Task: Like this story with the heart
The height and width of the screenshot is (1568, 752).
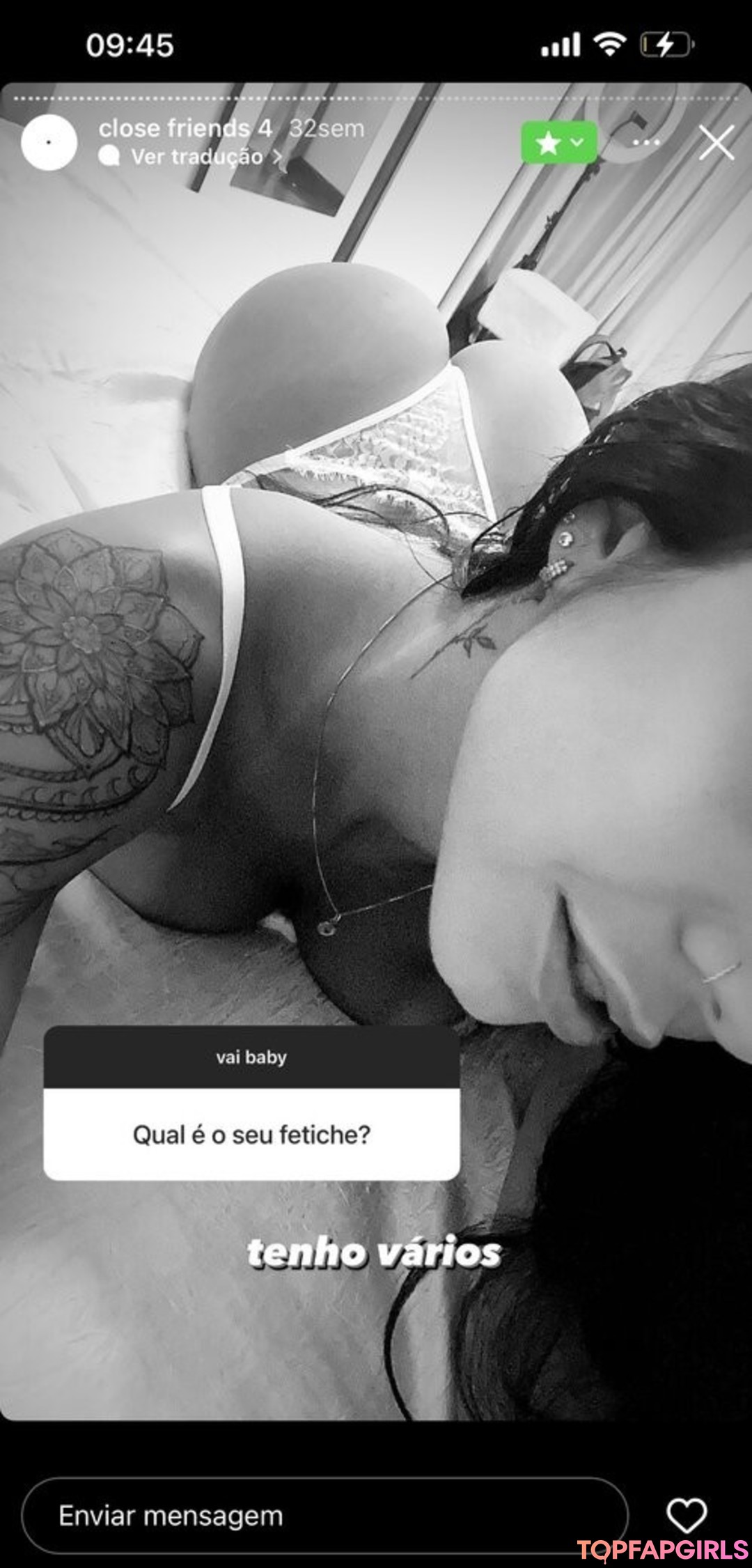Action: (687, 1515)
